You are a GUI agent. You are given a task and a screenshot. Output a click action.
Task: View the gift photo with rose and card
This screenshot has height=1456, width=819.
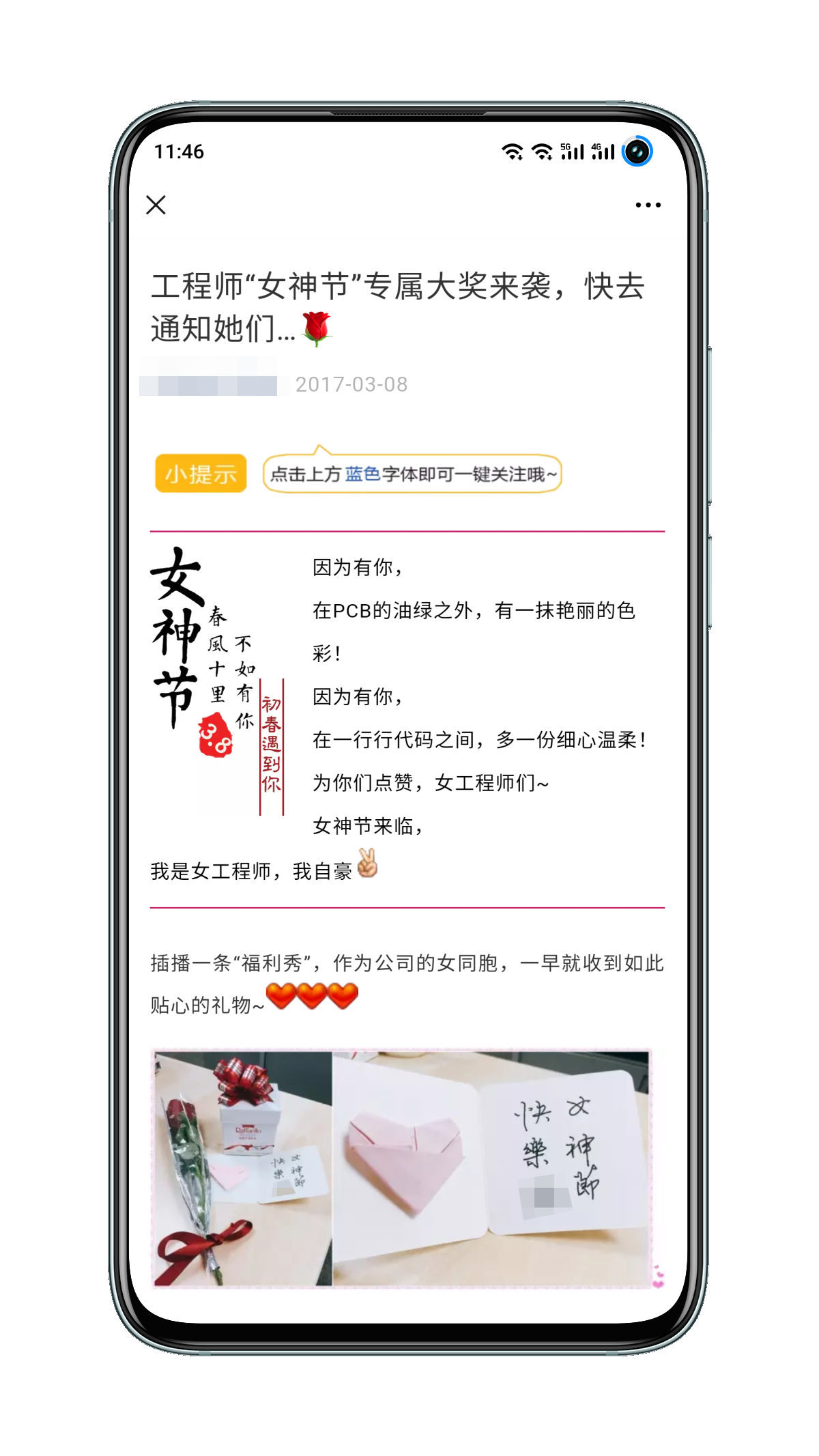tap(401, 1168)
